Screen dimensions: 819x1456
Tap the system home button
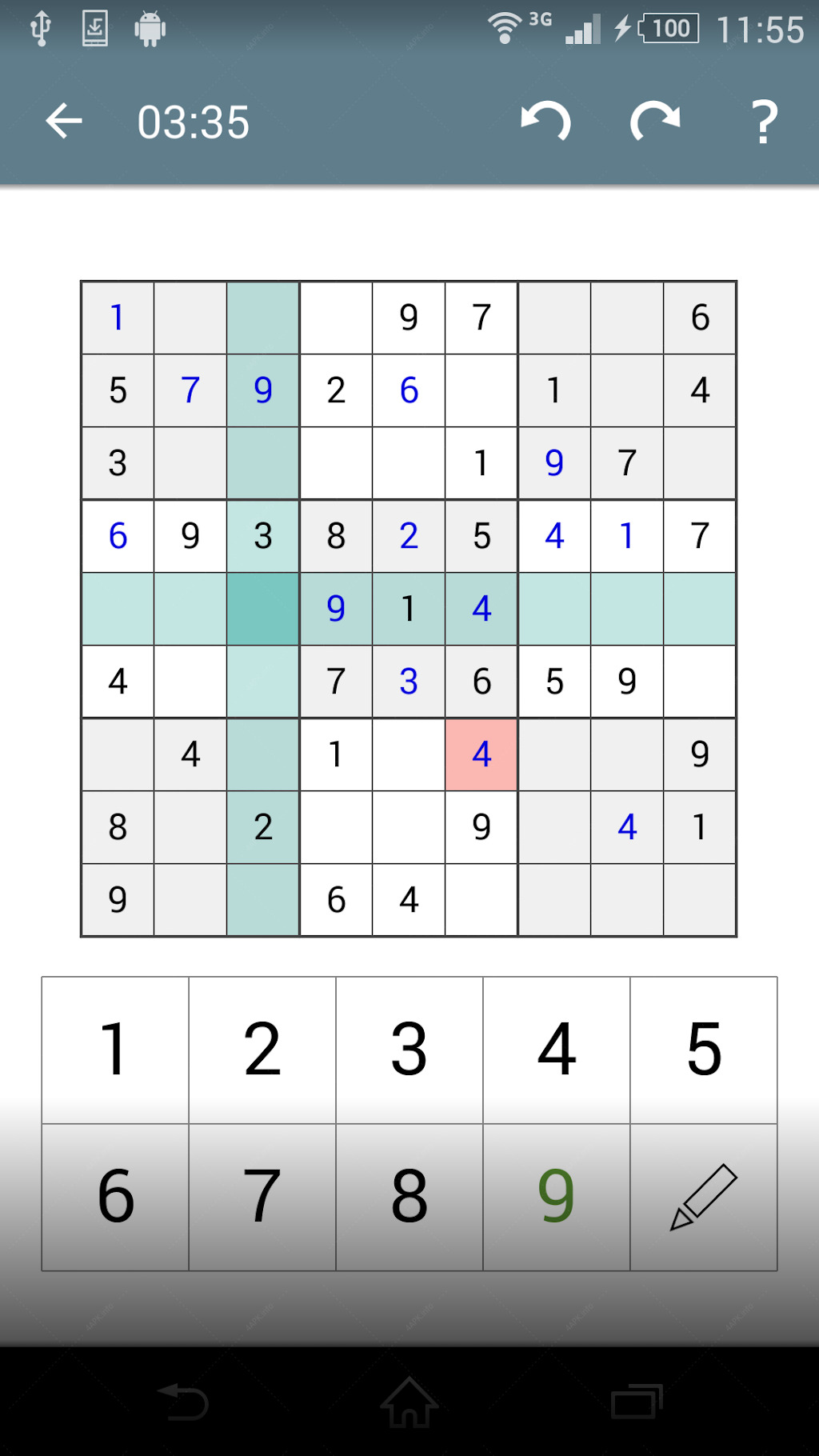tap(409, 1402)
